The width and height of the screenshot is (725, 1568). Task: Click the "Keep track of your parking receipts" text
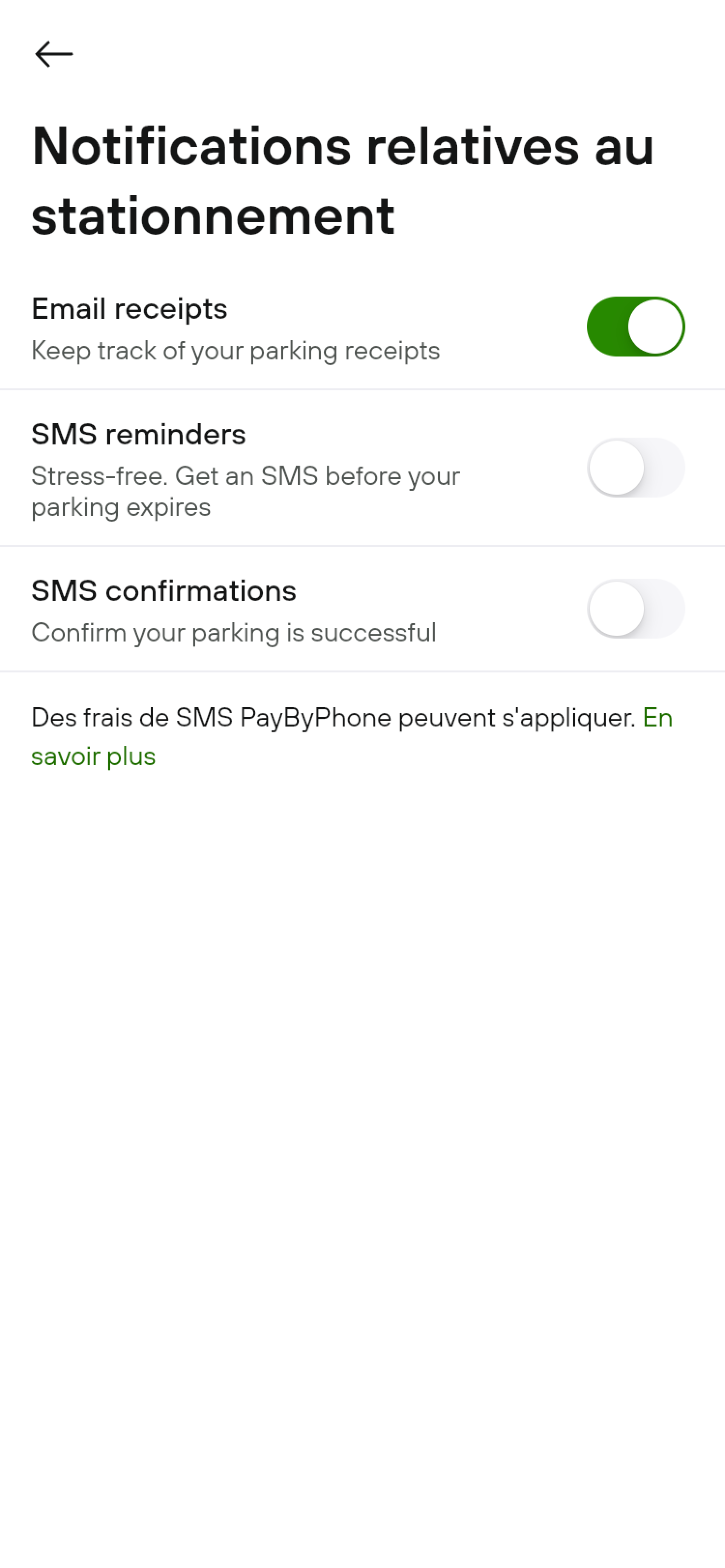235,350
